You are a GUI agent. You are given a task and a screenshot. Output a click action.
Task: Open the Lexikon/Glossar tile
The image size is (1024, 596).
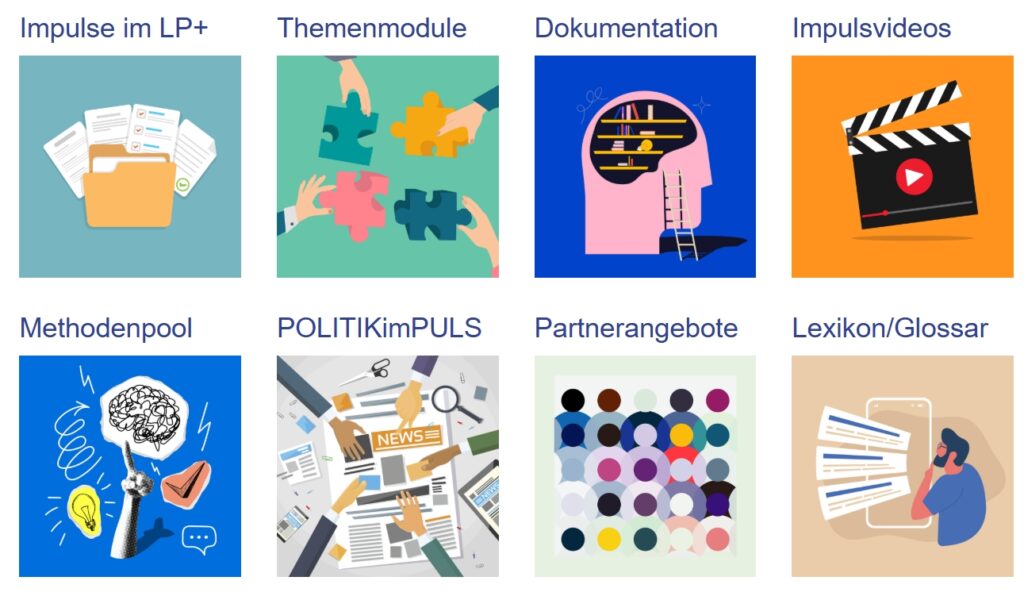[x=902, y=466]
